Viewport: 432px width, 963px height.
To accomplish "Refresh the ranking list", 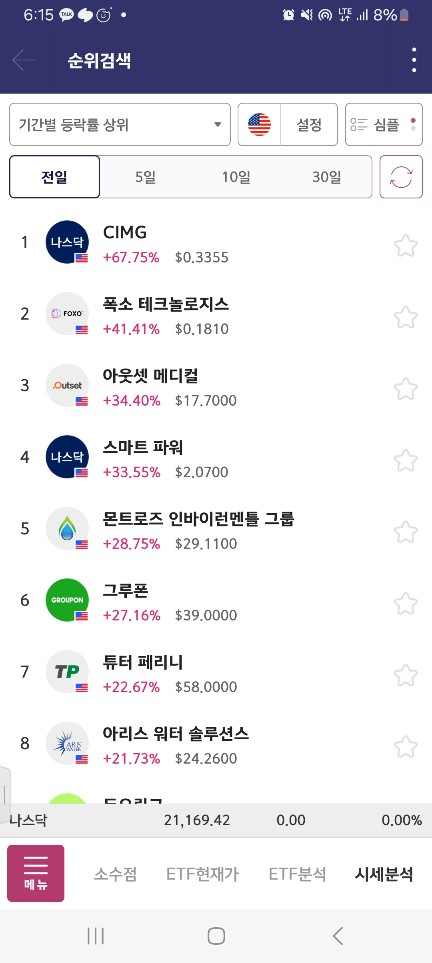I will 401,177.
